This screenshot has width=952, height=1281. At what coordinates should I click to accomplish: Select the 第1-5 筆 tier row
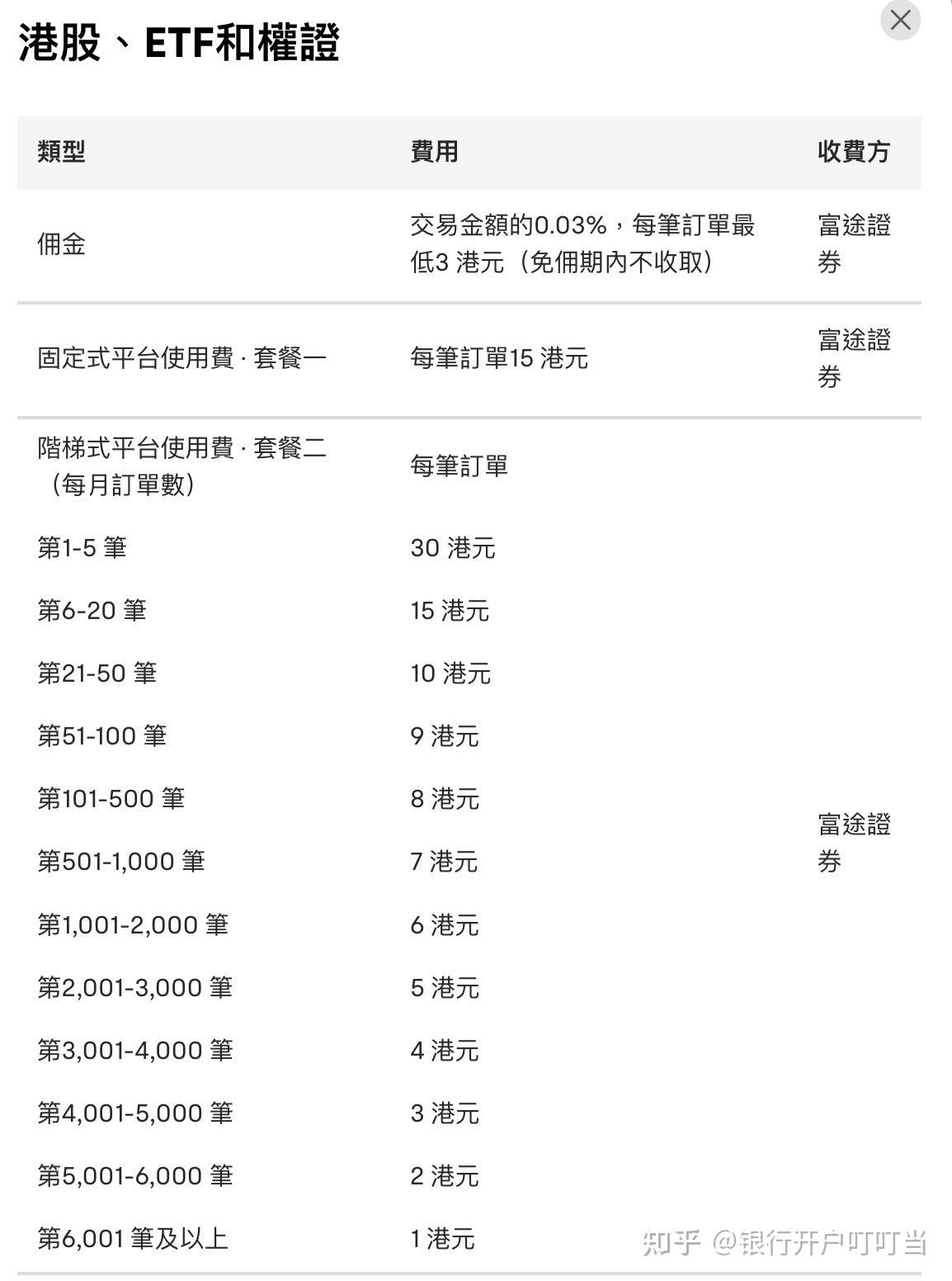pyautogui.click(x=83, y=548)
